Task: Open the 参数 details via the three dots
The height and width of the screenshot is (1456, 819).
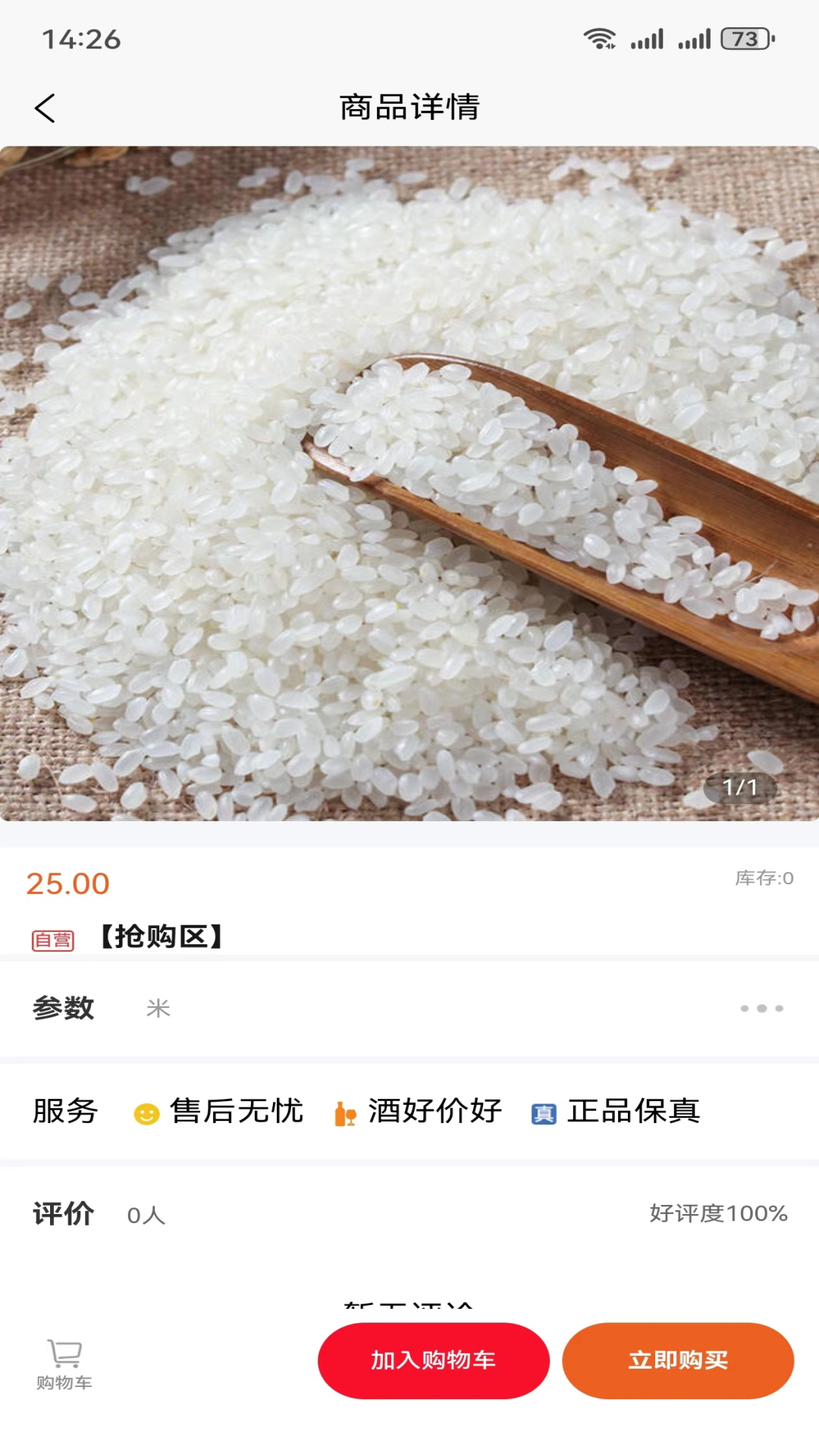Action: 761,1009
